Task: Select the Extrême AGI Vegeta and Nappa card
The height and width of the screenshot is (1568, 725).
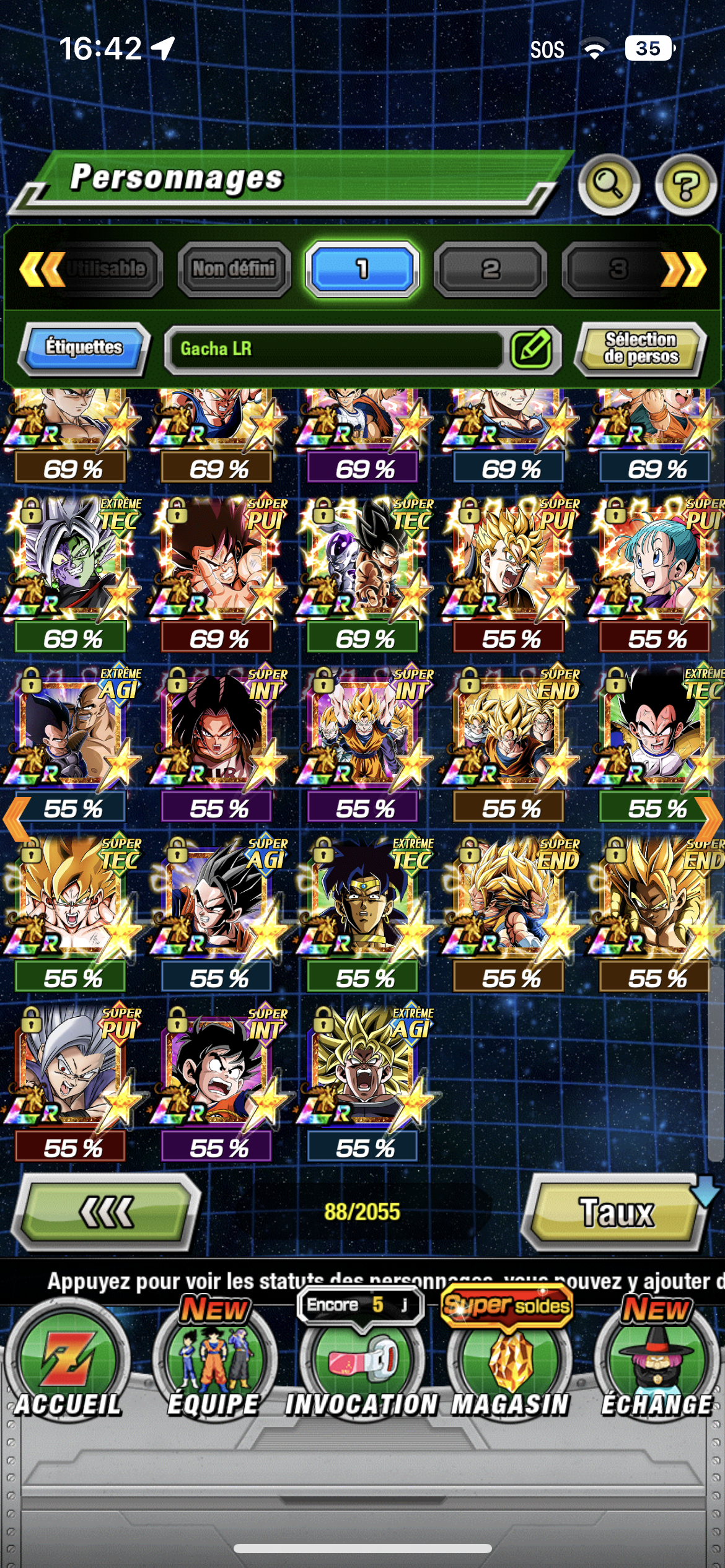Action: [x=72, y=731]
